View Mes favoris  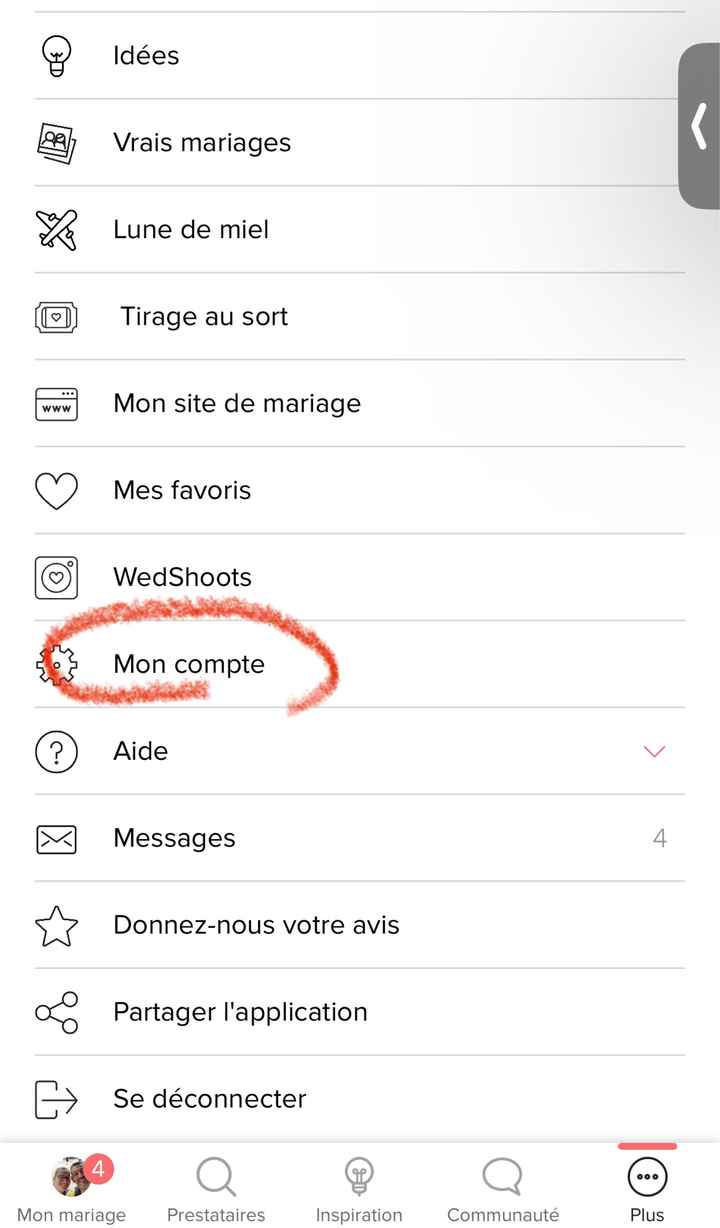[182, 491]
